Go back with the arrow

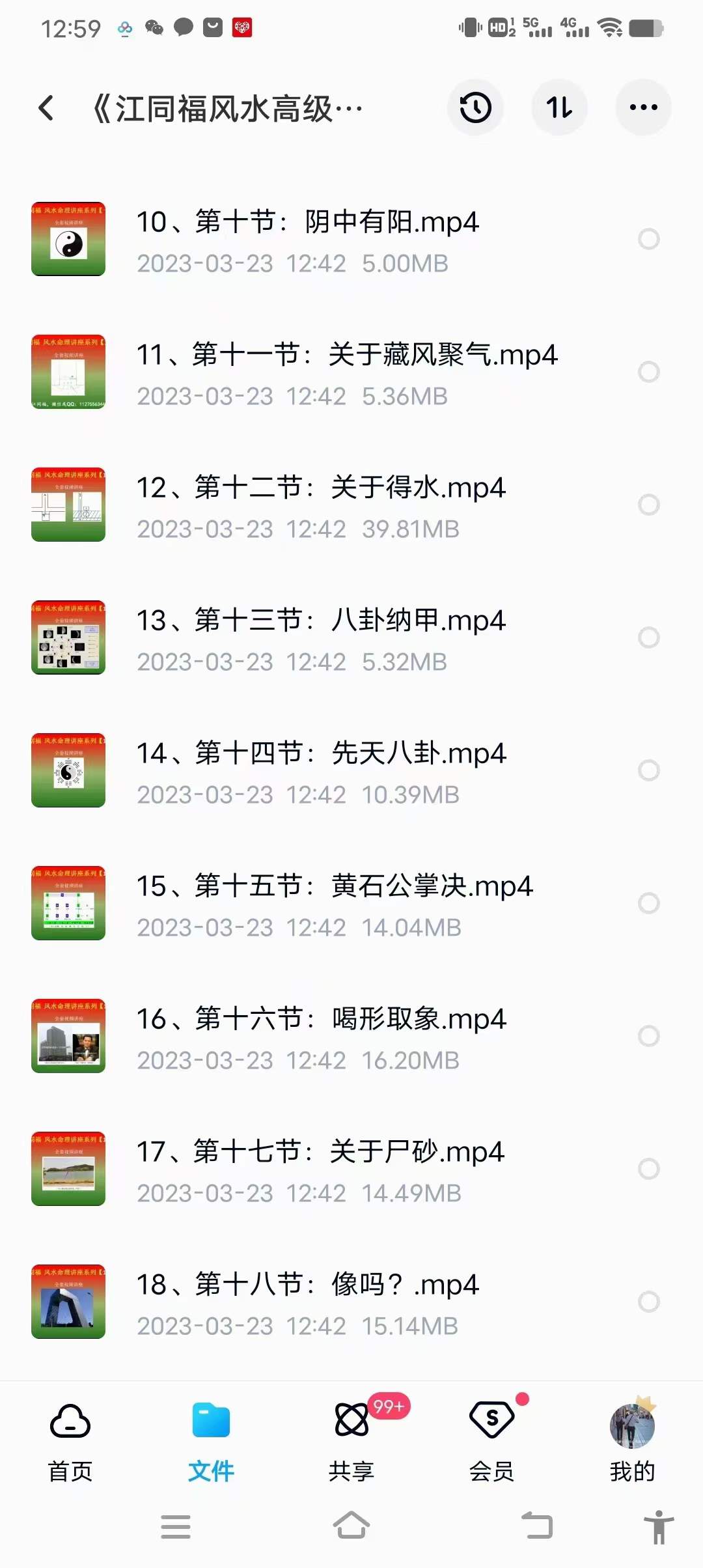click(46, 107)
